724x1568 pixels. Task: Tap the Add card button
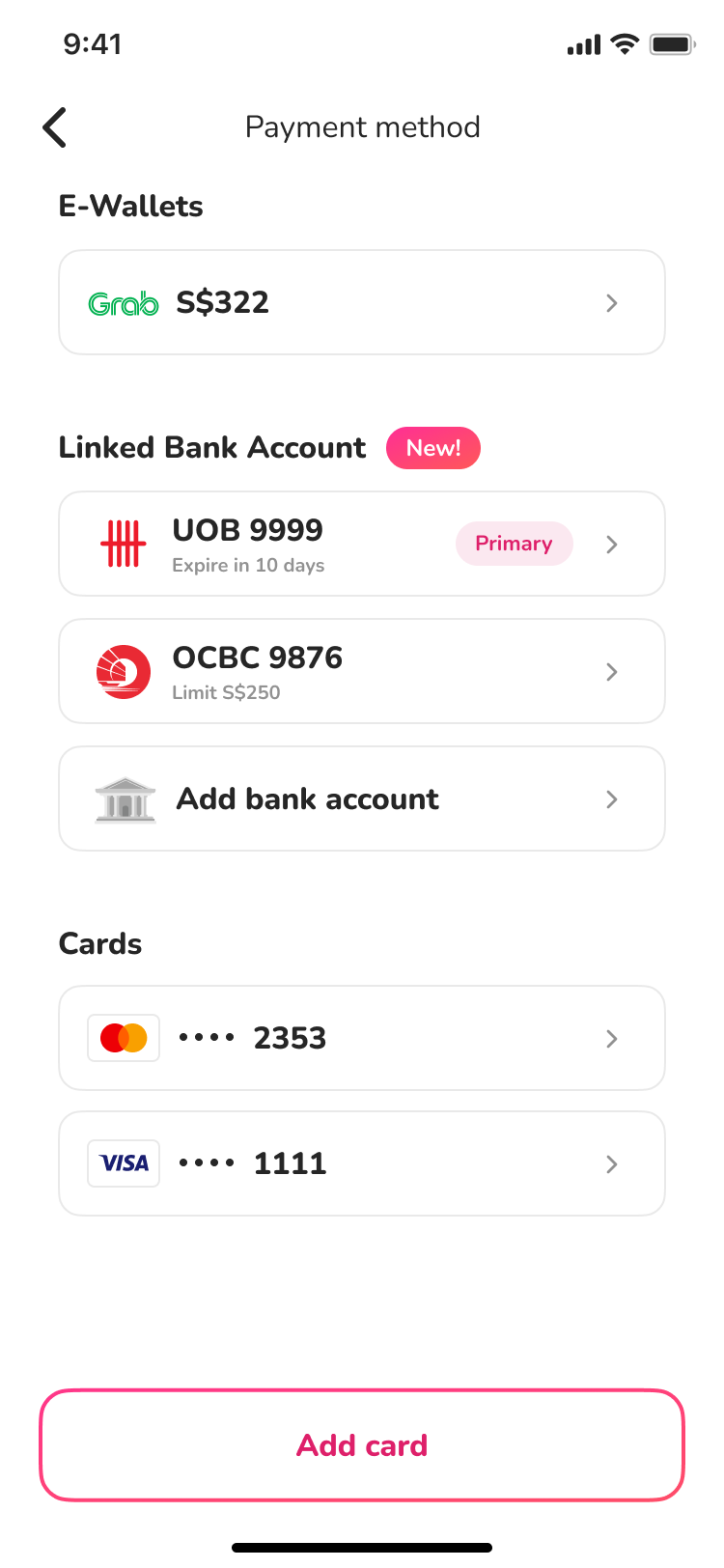pyautogui.click(x=362, y=1445)
